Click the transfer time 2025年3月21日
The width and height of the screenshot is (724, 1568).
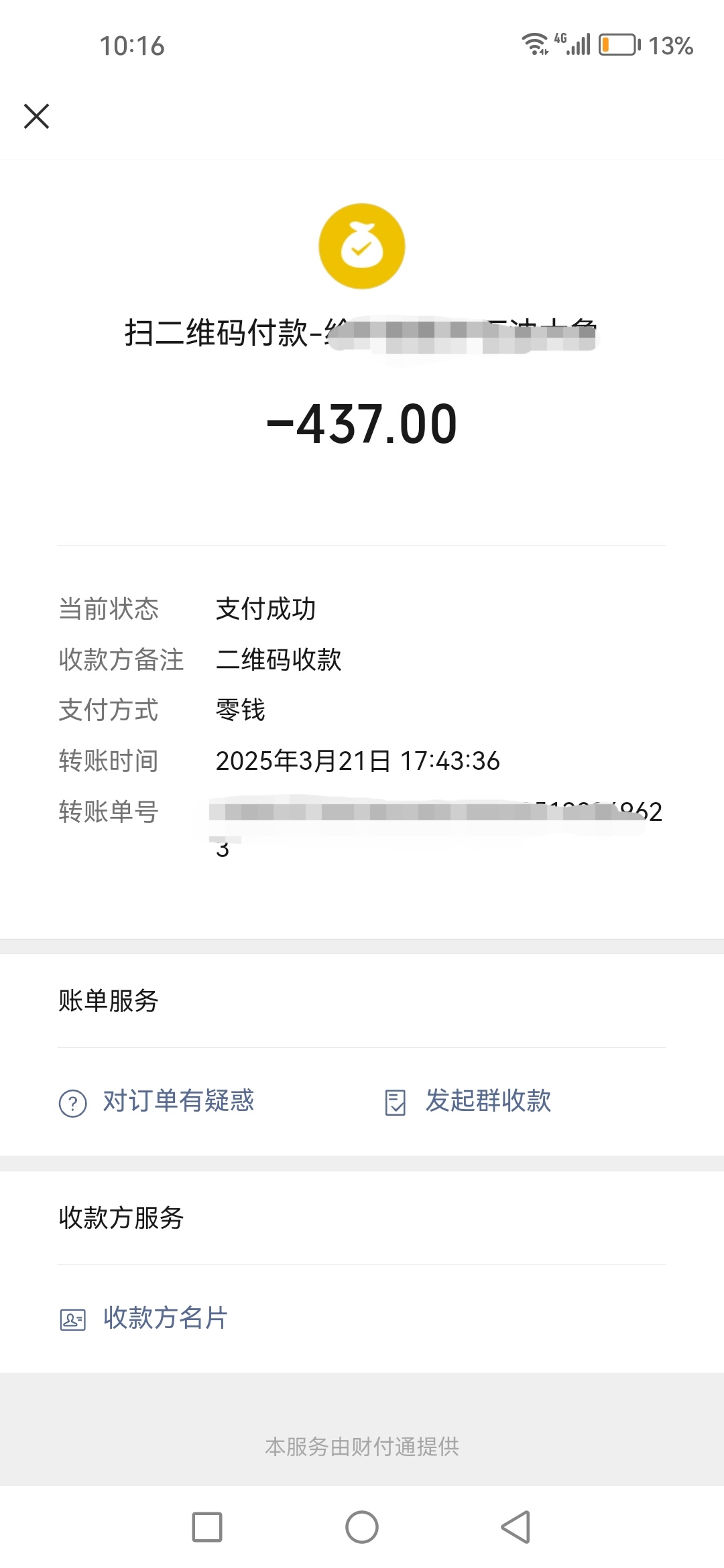click(357, 761)
